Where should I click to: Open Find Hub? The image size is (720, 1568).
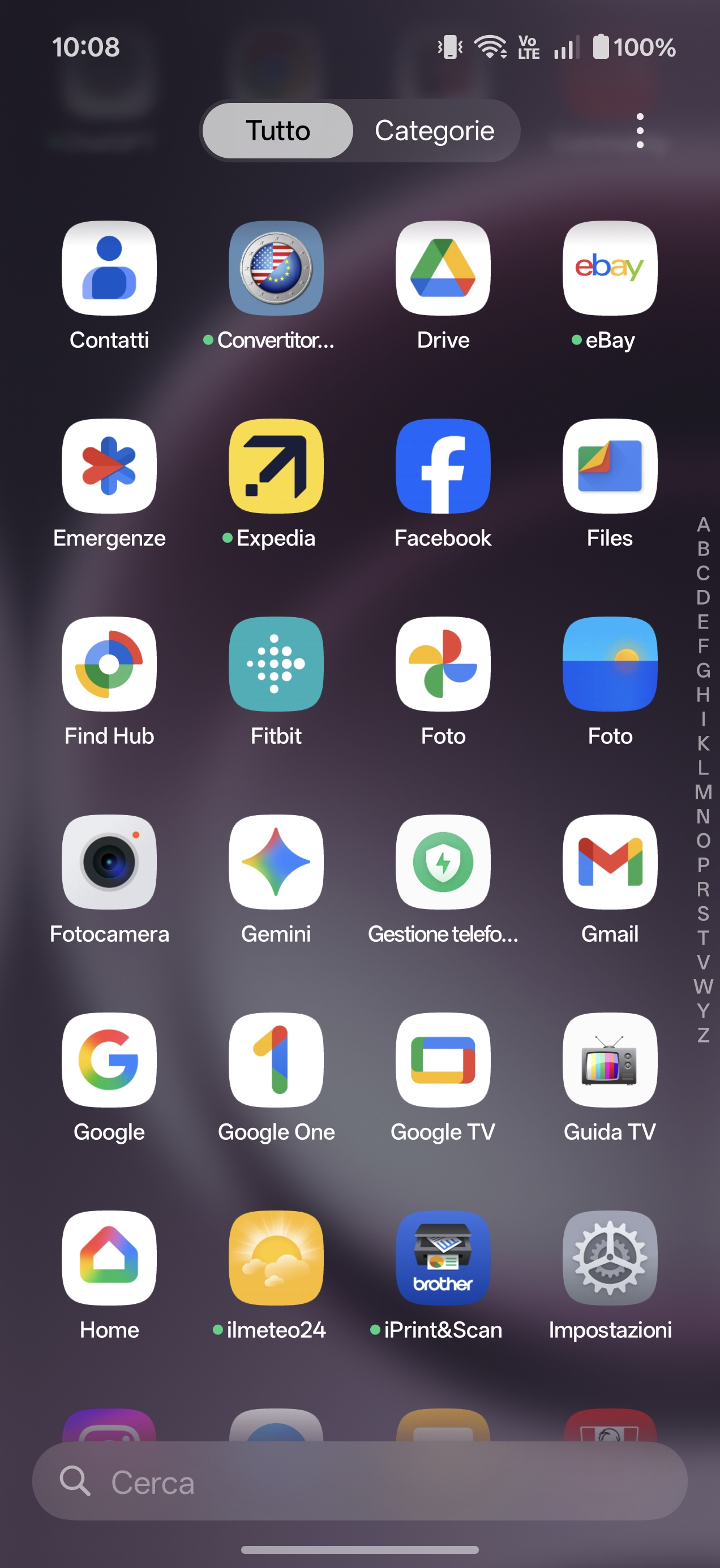pos(109,664)
